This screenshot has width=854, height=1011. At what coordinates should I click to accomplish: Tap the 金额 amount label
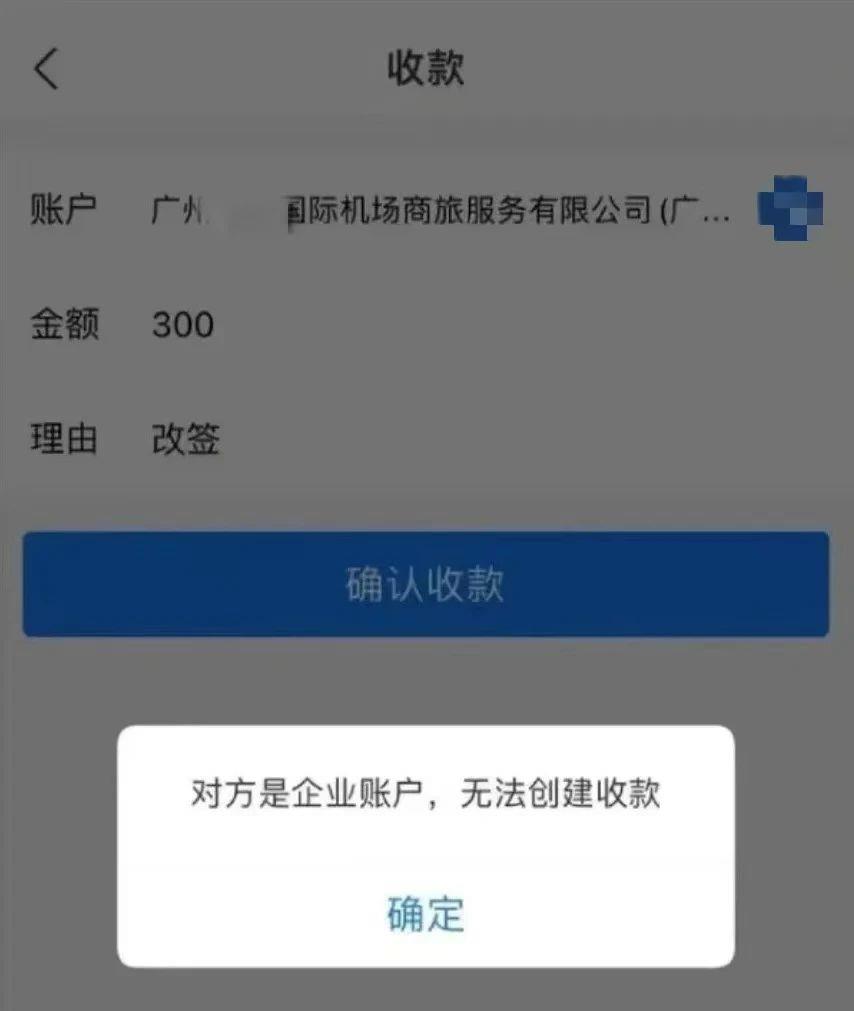click(x=64, y=324)
